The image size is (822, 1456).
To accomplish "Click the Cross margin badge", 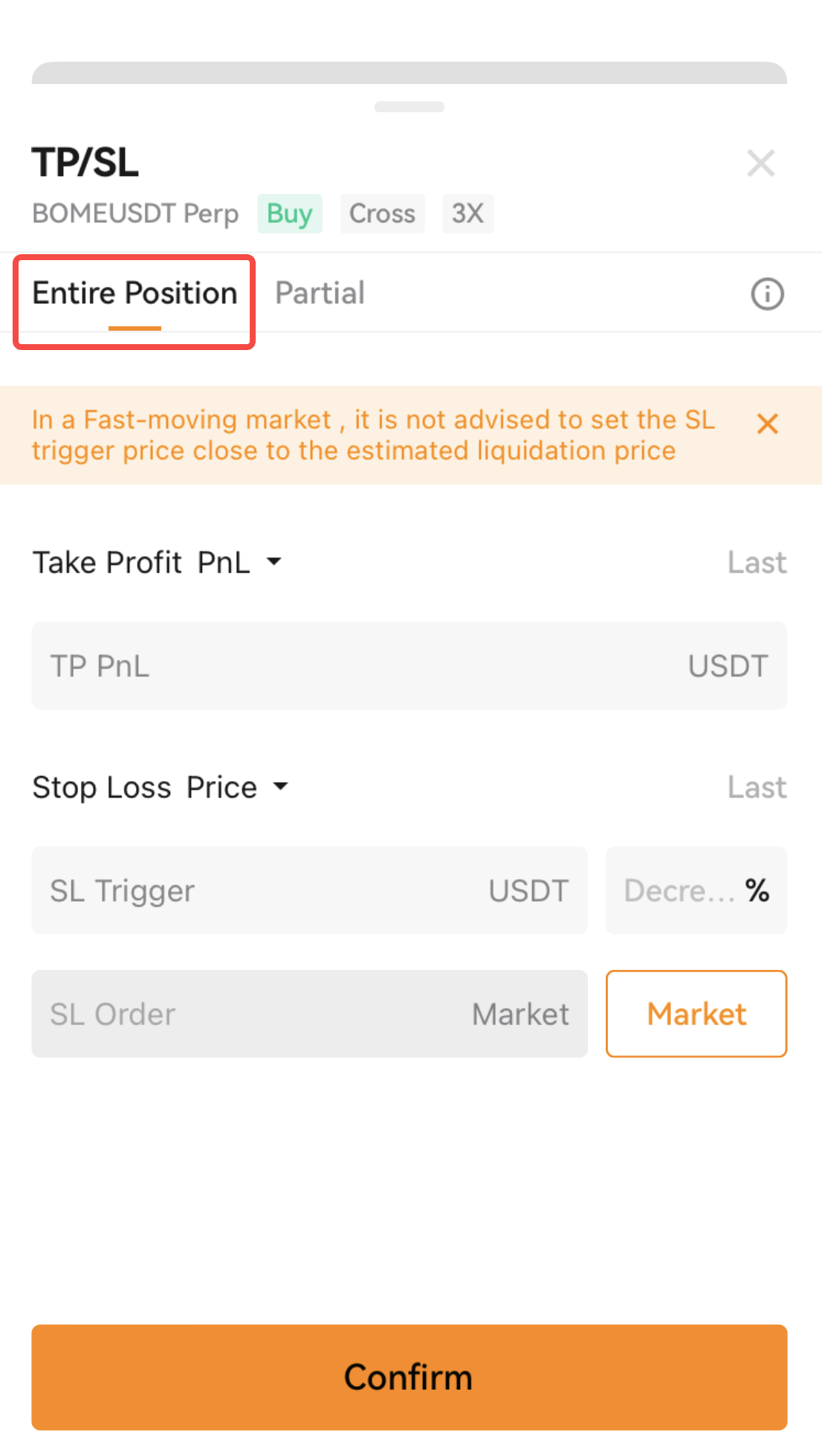I will 382,213.
